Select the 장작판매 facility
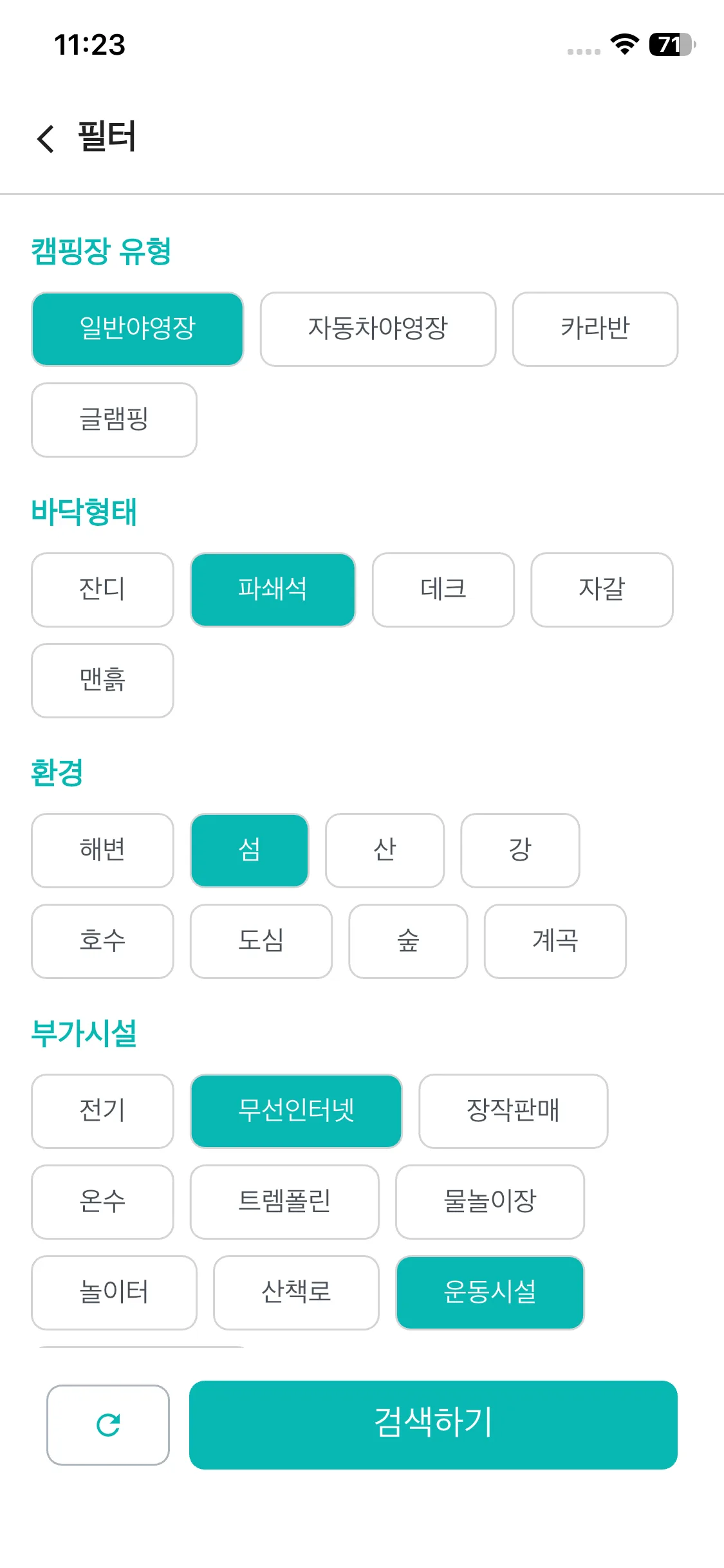 coord(514,1111)
